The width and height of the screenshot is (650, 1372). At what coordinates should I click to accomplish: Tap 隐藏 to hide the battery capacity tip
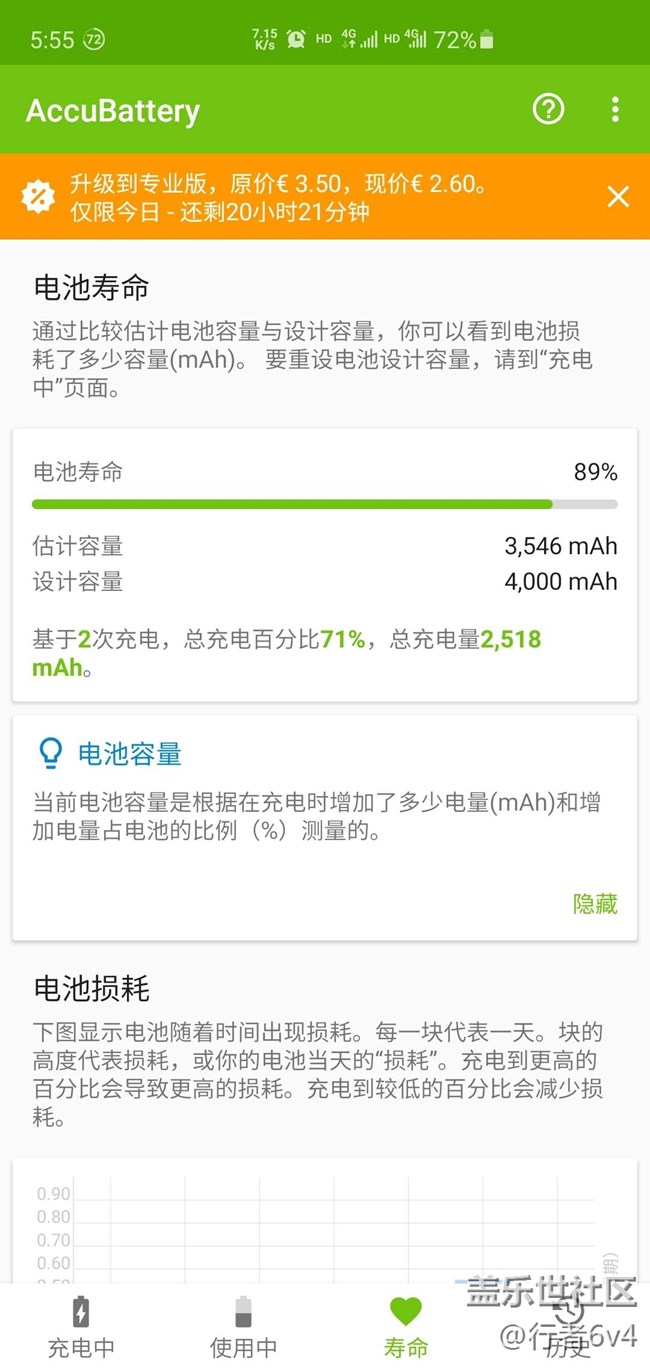coord(595,904)
